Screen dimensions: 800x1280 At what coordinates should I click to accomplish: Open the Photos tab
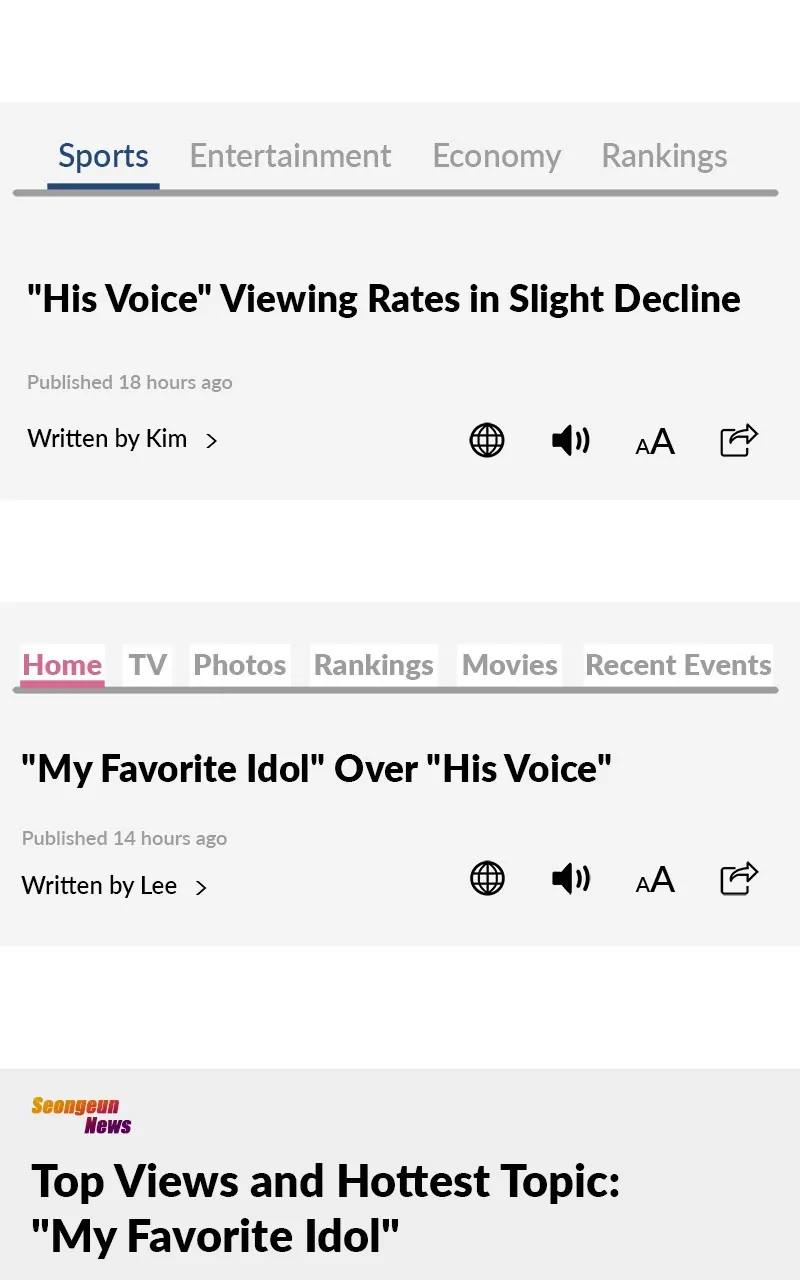tap(240, 665)
